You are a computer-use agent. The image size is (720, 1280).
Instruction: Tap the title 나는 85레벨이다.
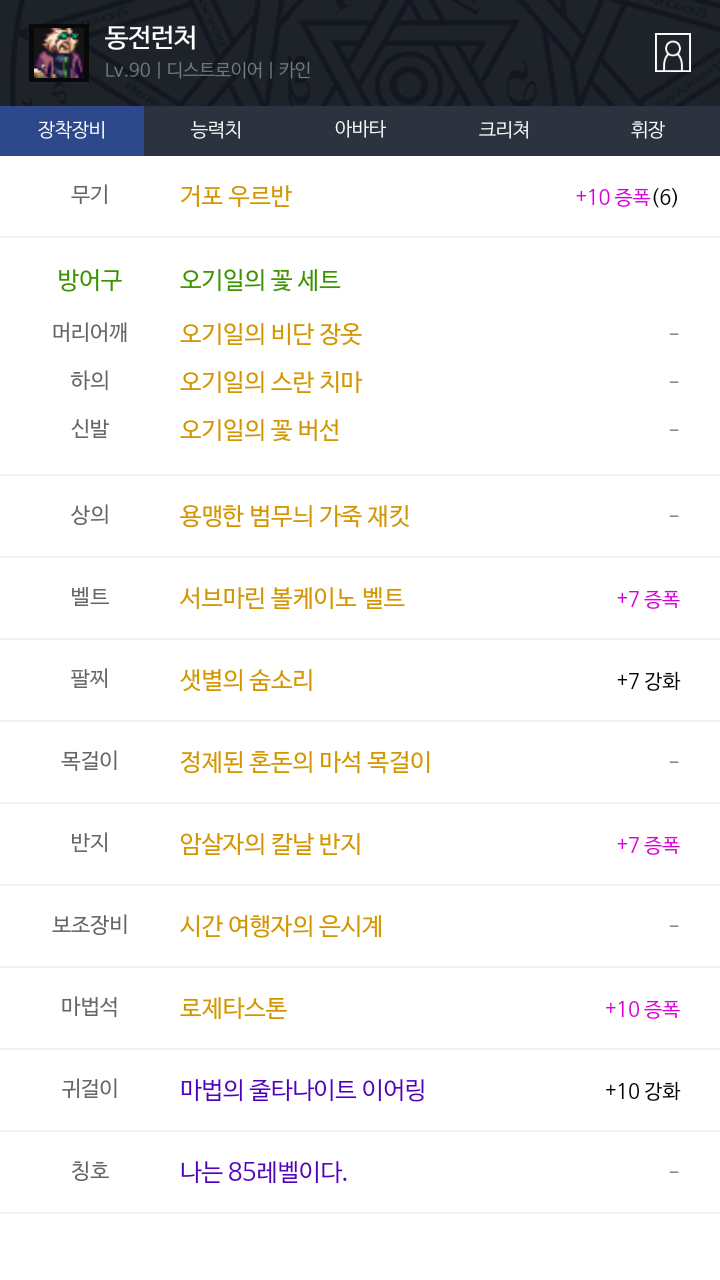pos(263,1172)
